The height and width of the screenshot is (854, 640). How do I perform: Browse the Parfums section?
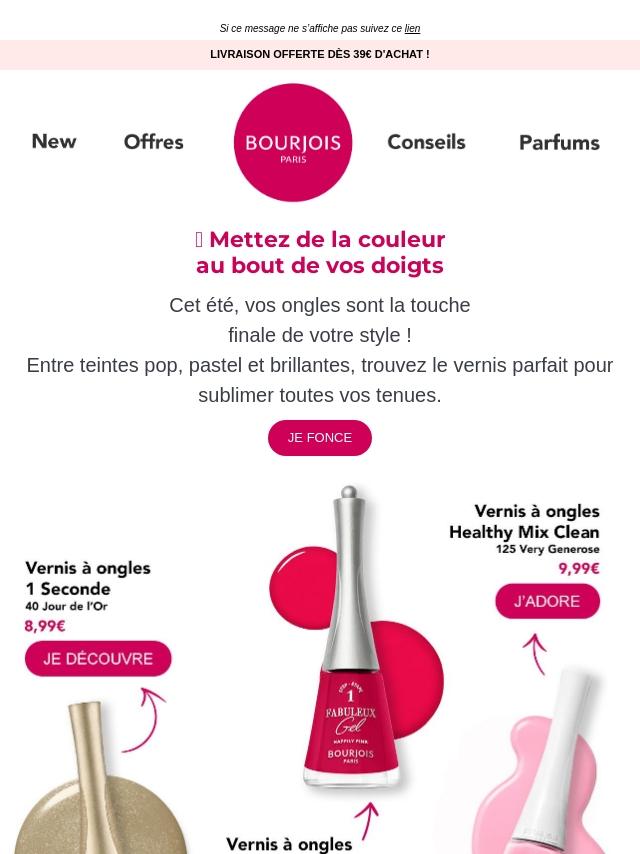tap(559, 142)
